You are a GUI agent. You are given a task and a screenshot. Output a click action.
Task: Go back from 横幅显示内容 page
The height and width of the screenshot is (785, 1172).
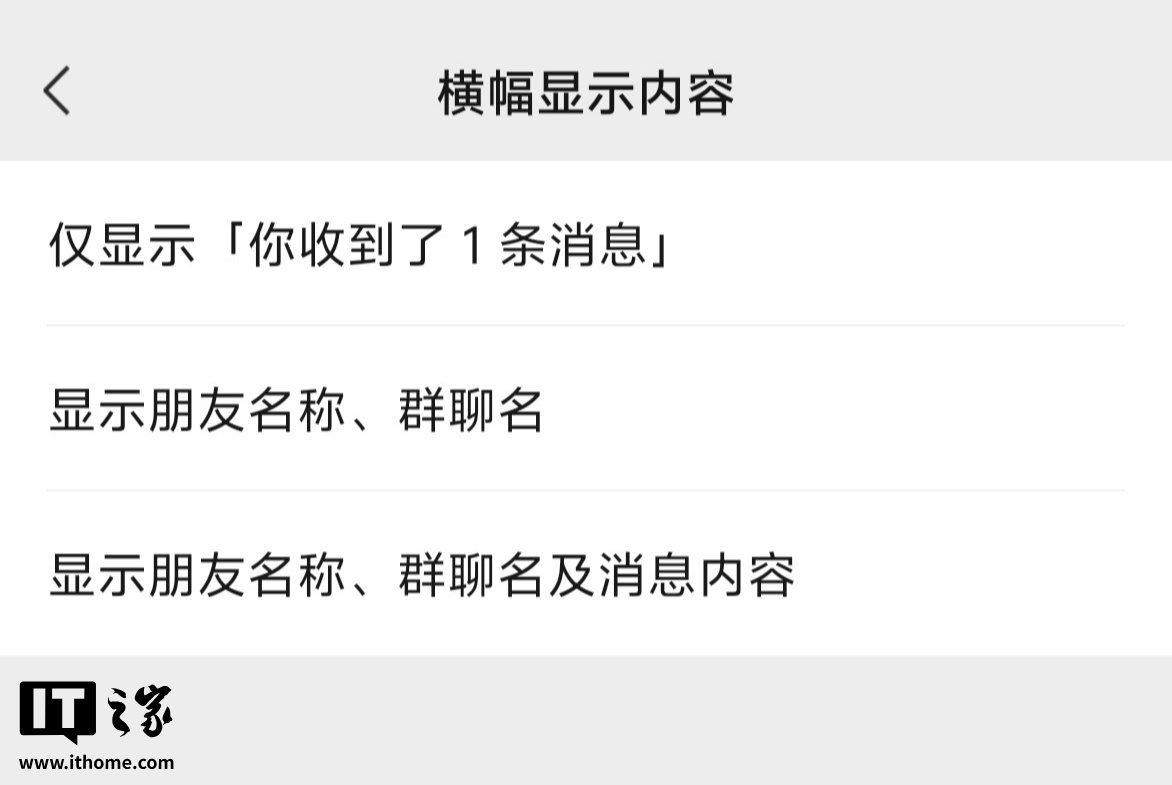coord(57,91)
